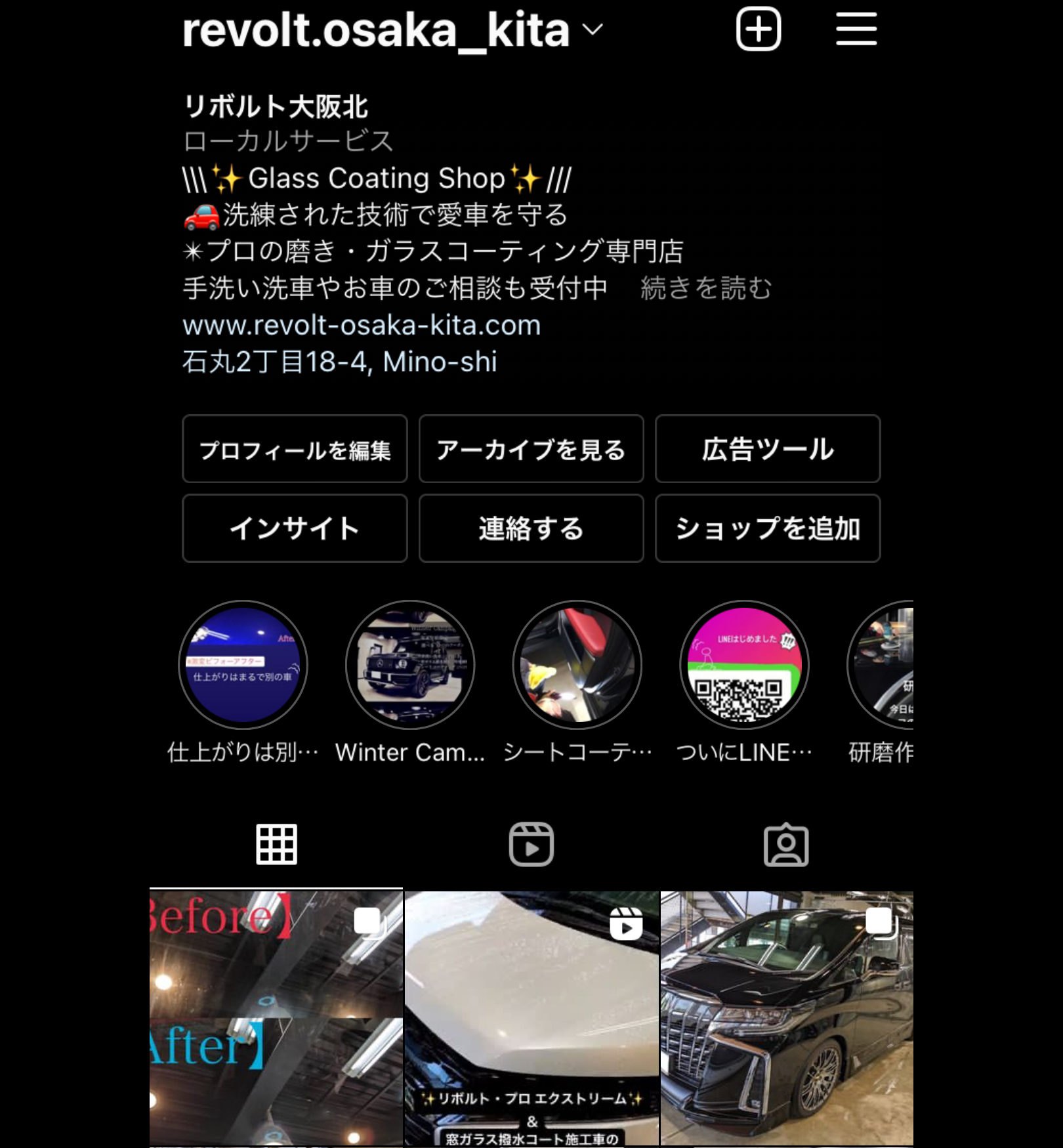Open the www.revolt-osaka-kita.com link

tap(362, 326)
